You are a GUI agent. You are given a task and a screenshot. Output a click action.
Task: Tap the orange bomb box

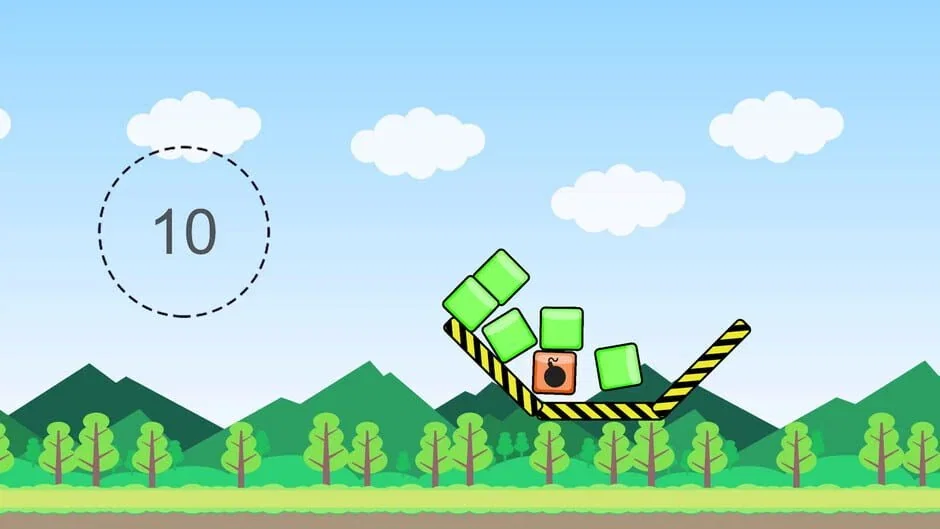click(554, 373)
